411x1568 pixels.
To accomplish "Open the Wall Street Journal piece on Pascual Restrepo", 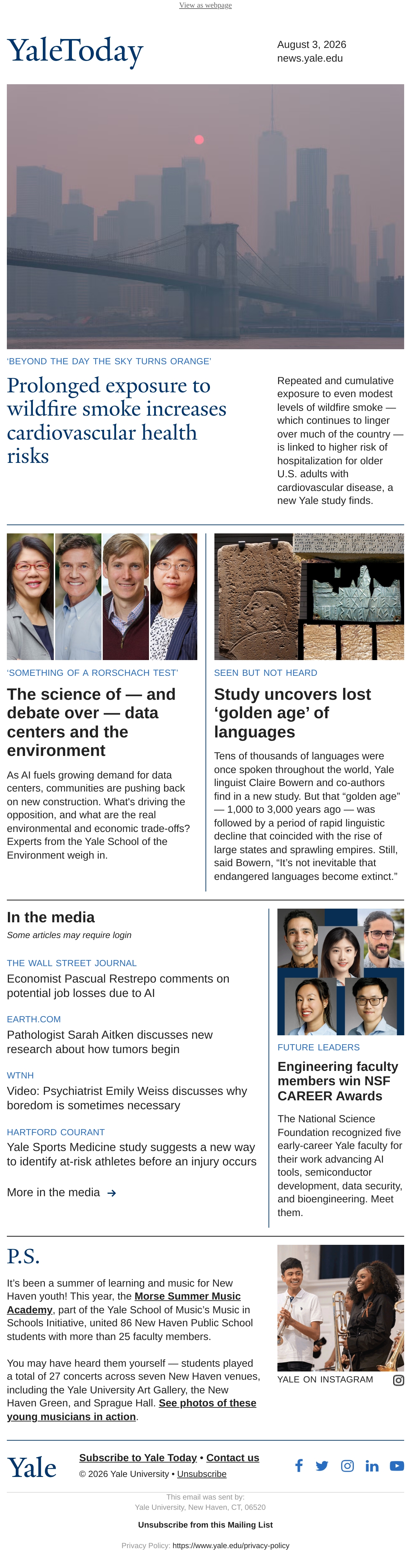I will (118, 986).
